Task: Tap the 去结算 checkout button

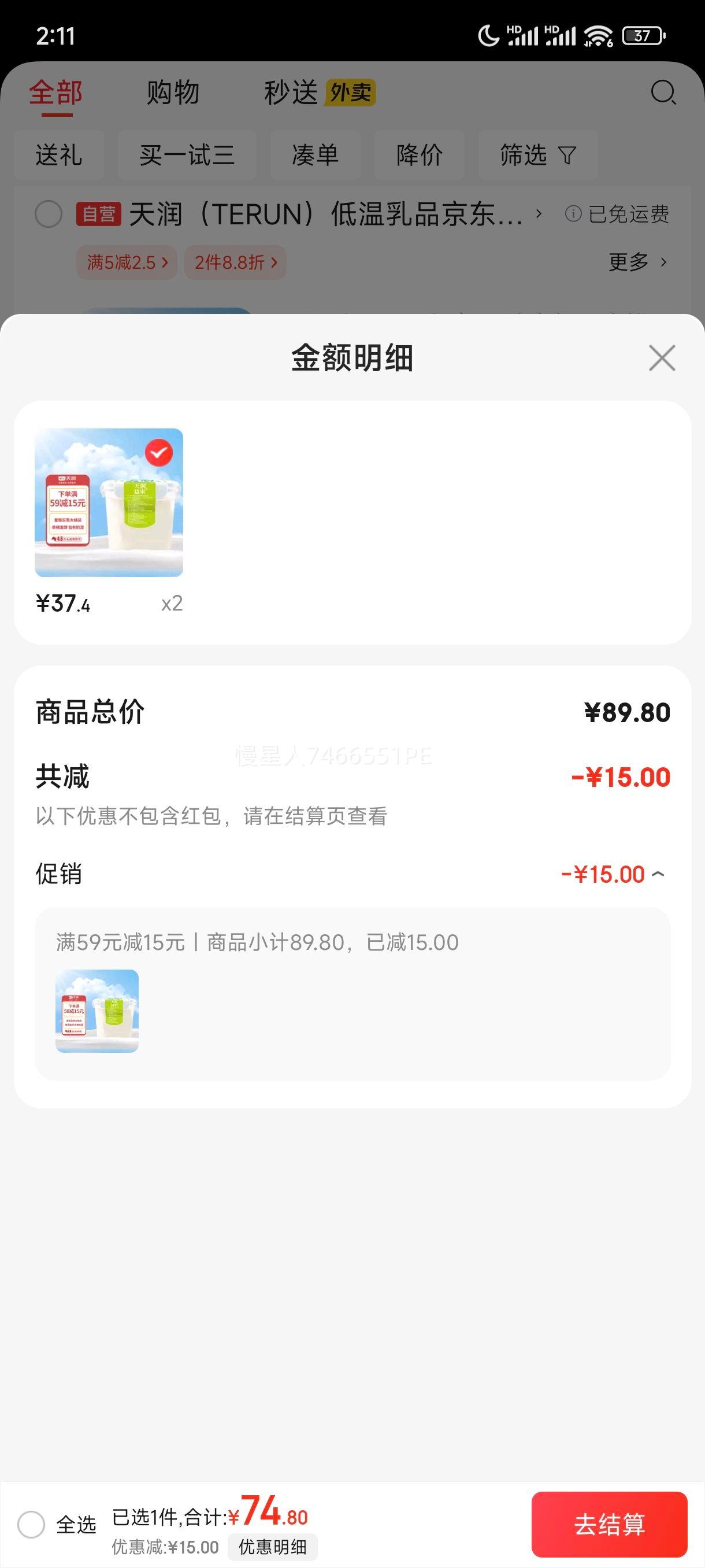Action: (x=611, y=1524)
